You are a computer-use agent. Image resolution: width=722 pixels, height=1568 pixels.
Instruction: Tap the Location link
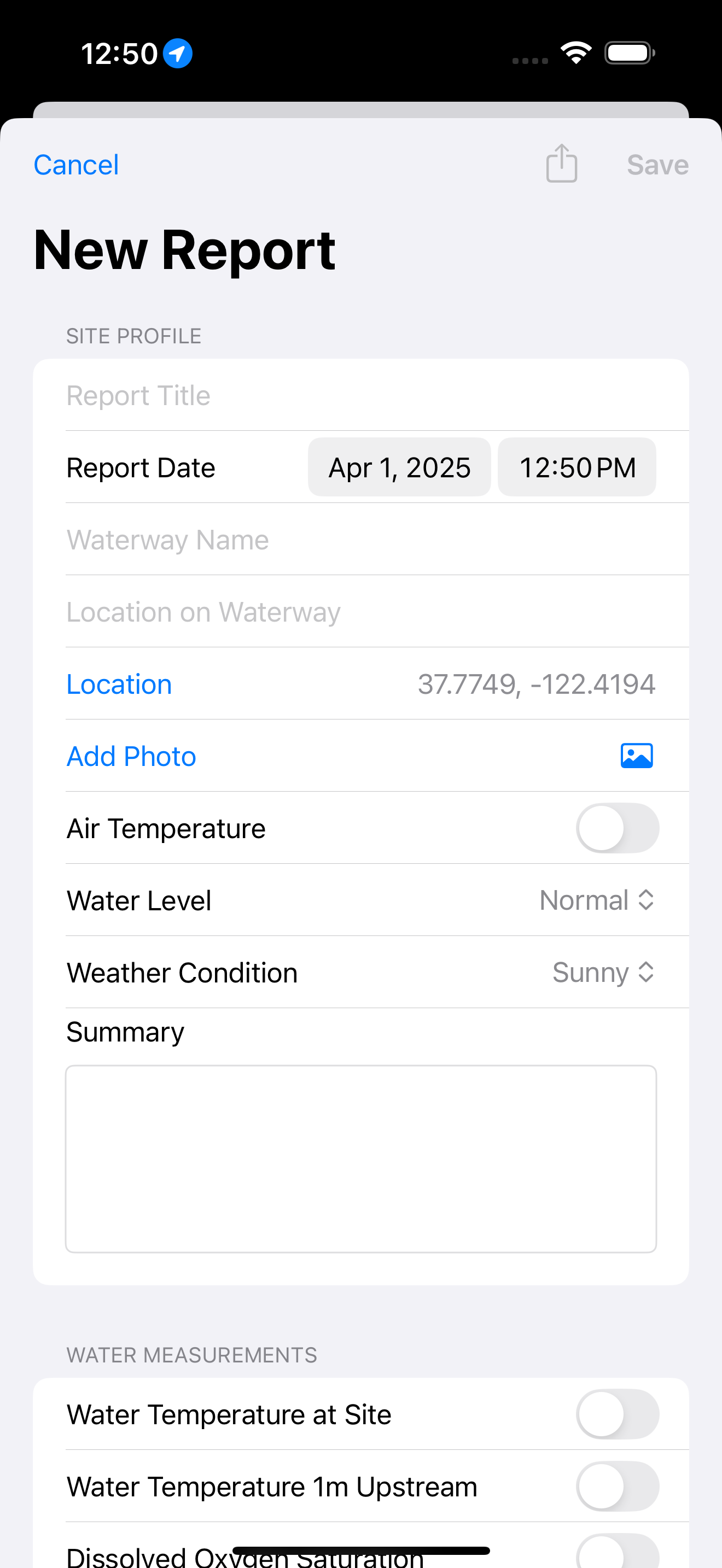[x=119, y=683]
